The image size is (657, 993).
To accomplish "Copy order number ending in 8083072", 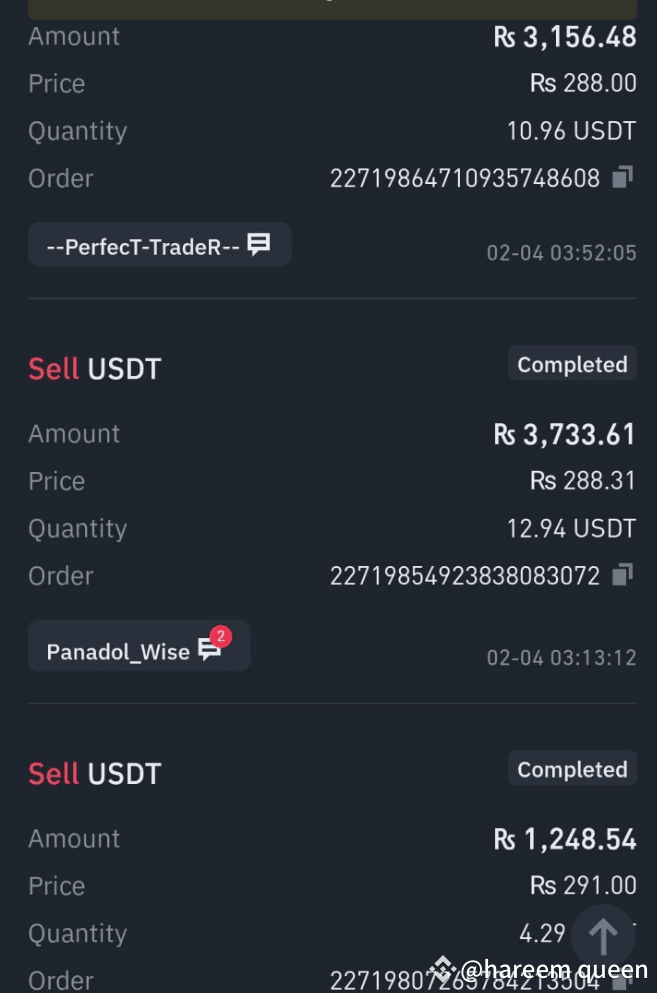I will tap(622, 575).
